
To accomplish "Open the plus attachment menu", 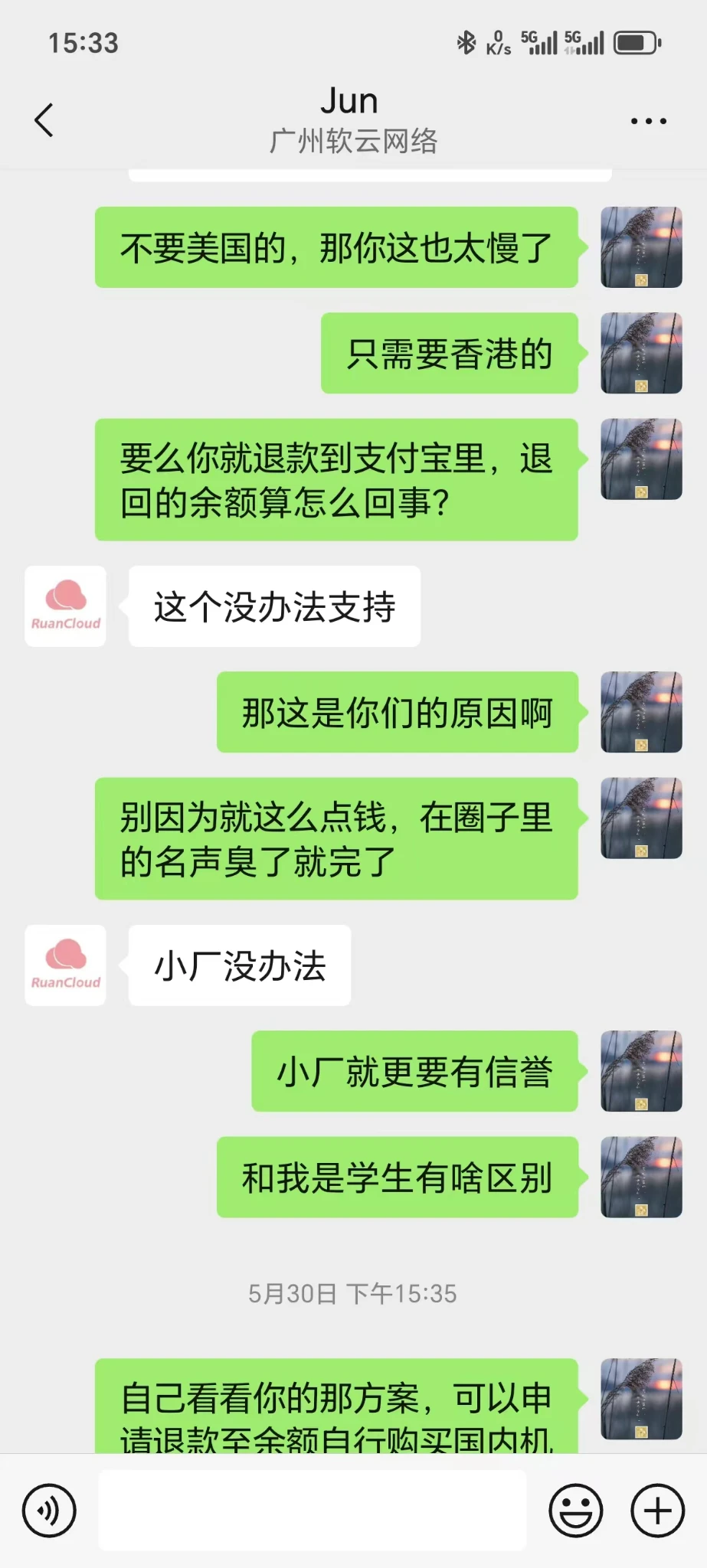I will (657, 1511).
